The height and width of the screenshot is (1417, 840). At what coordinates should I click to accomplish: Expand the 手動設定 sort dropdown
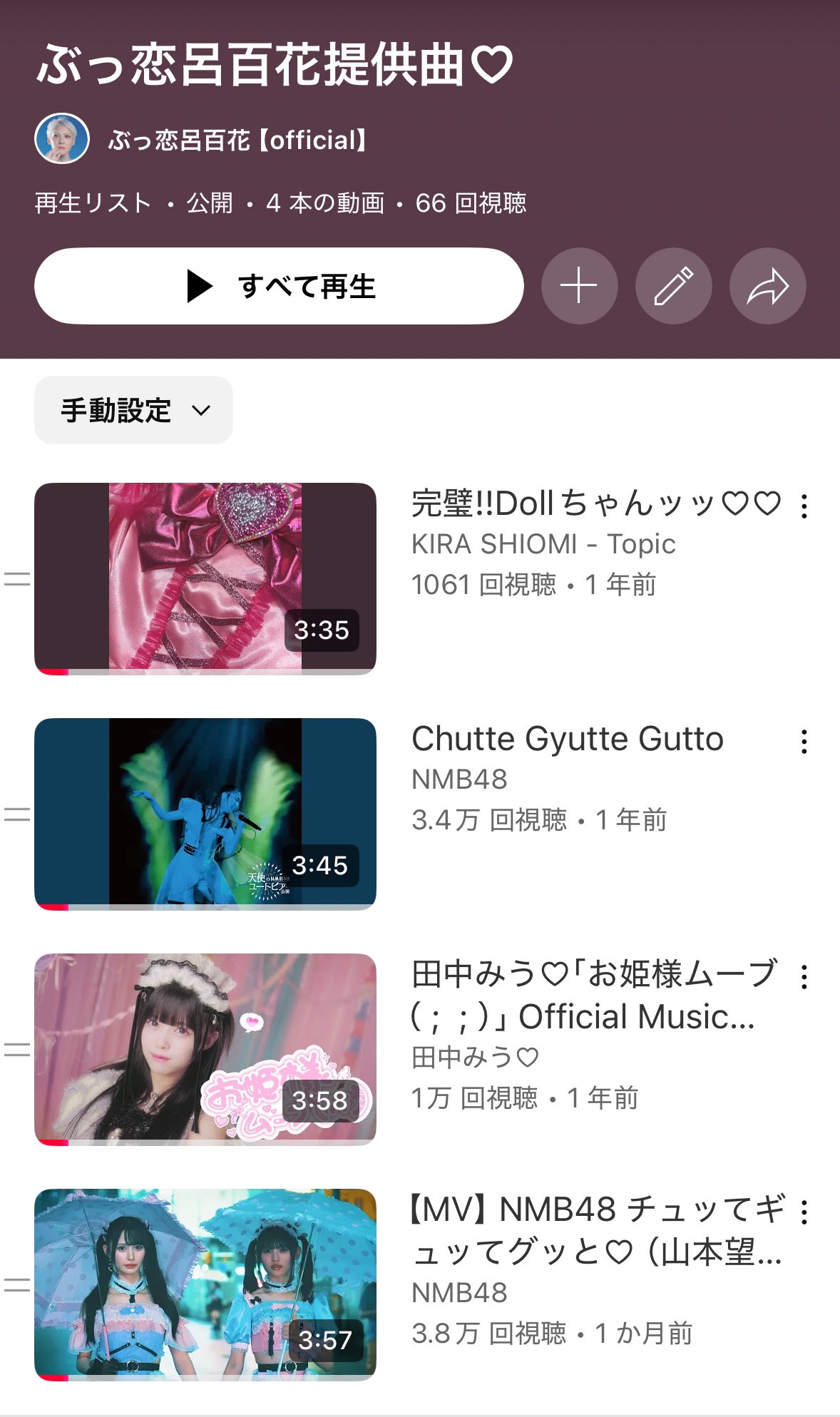(134, 411)
